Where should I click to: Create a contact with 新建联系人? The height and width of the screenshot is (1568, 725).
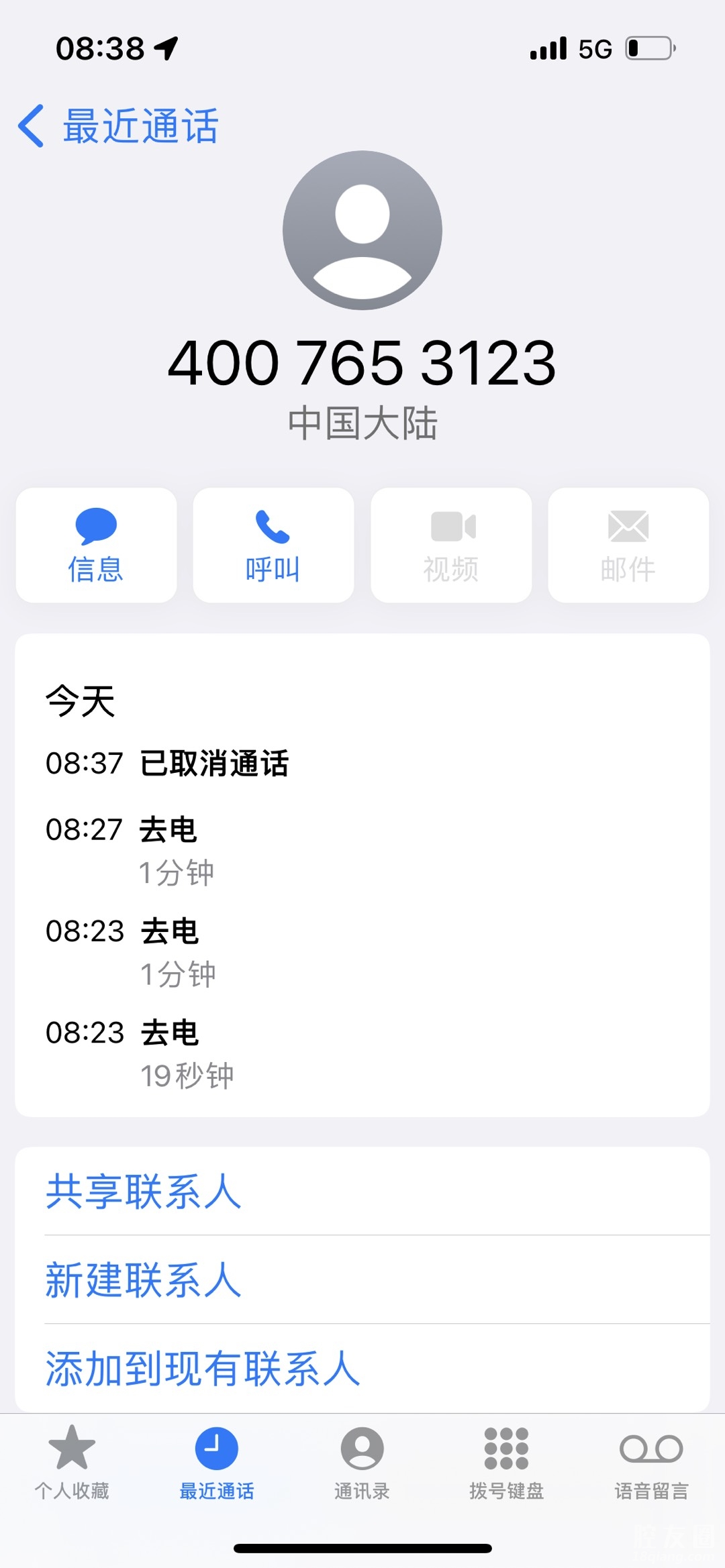(144, 1280)
